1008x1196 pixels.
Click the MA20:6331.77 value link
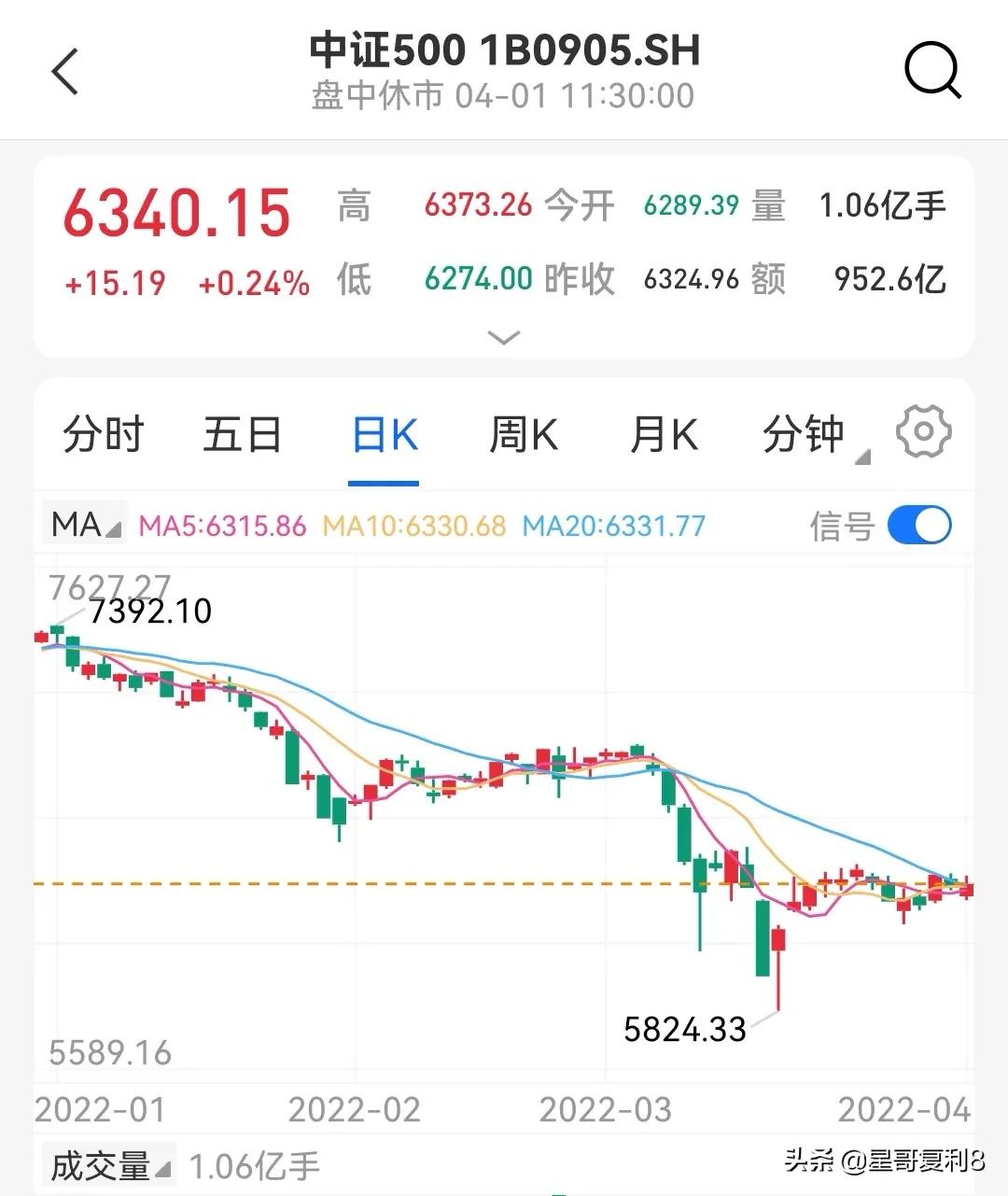tap(612, 526)
